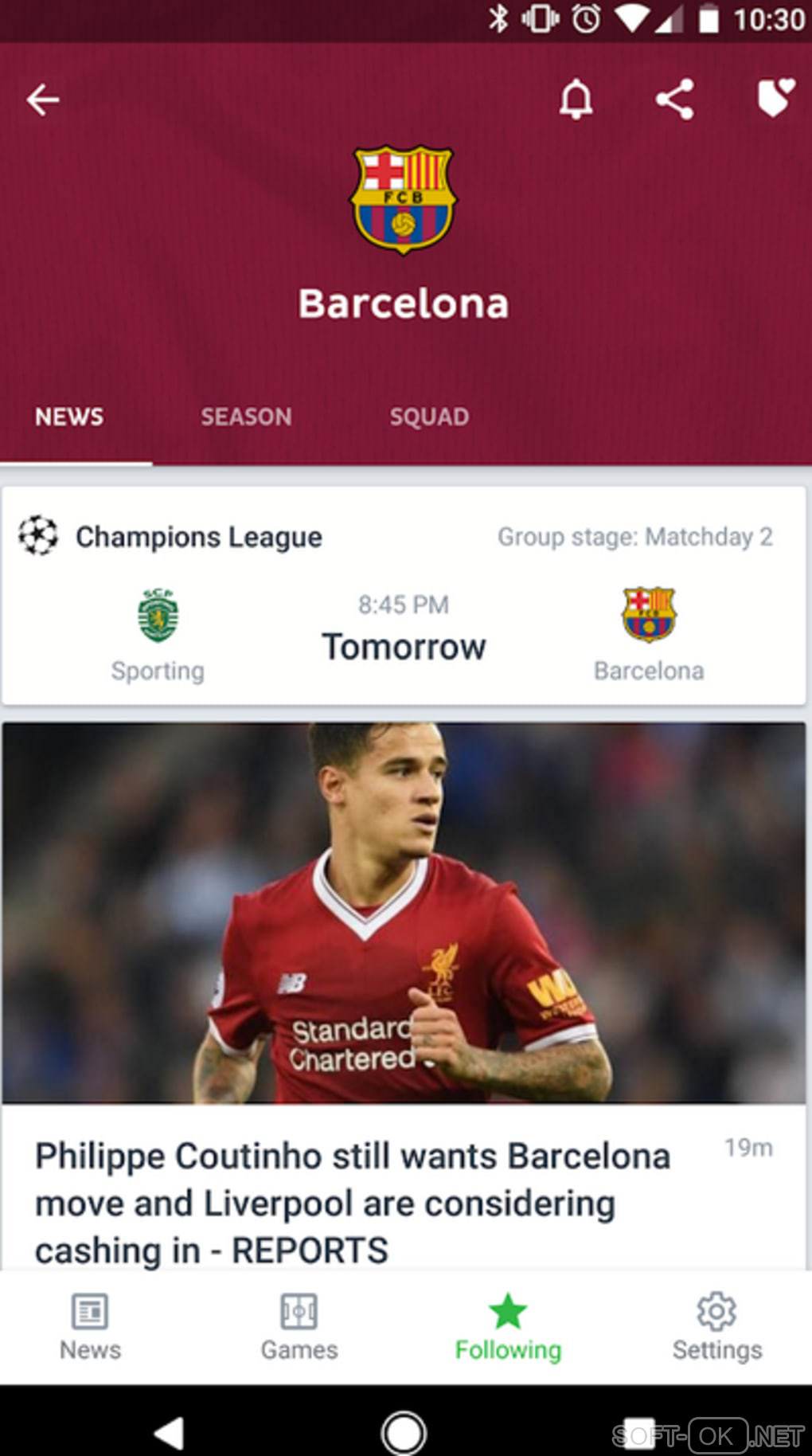
Task: Open the Following bottom tab
Action: (508, 1327)
